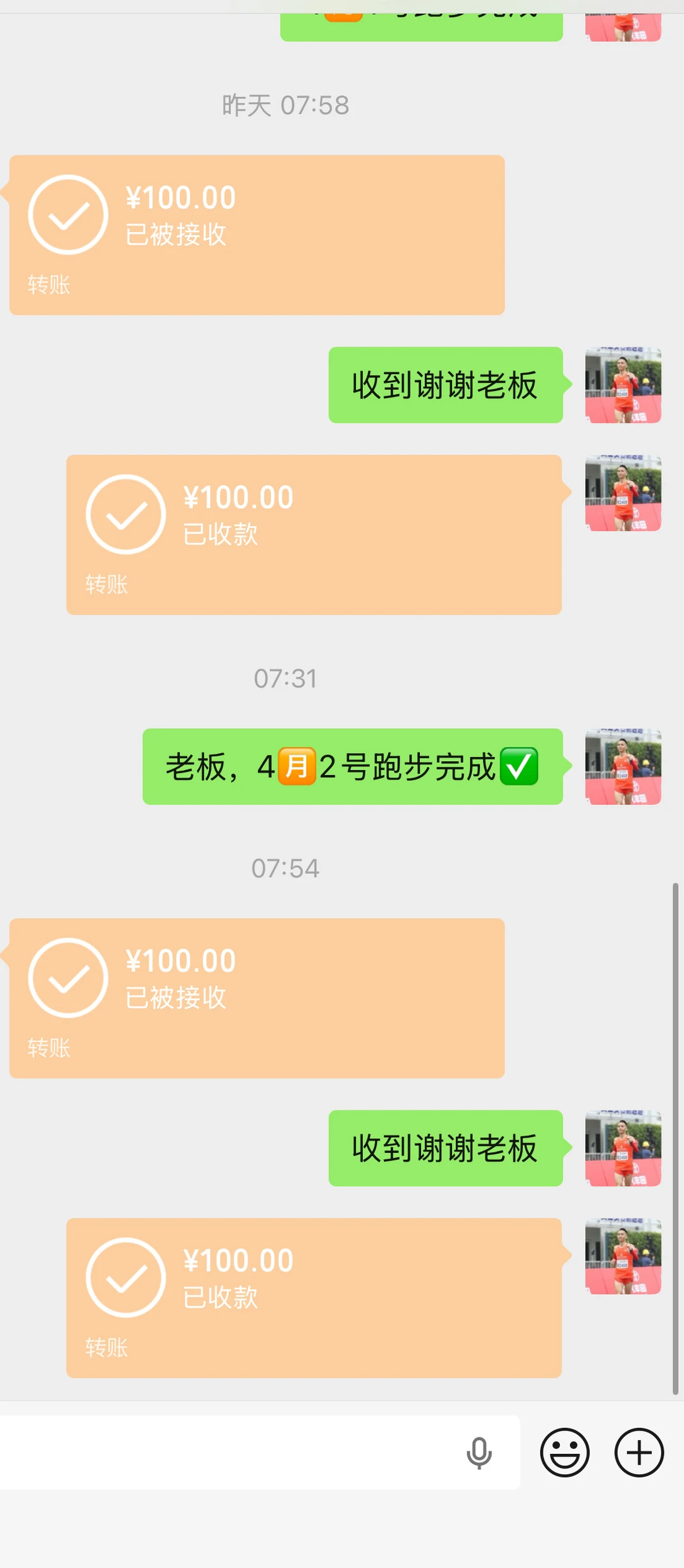Click the 月 emoji in the green message
Image resolution: width=684 pixels, height=1568 pixels.
[296, 766]
